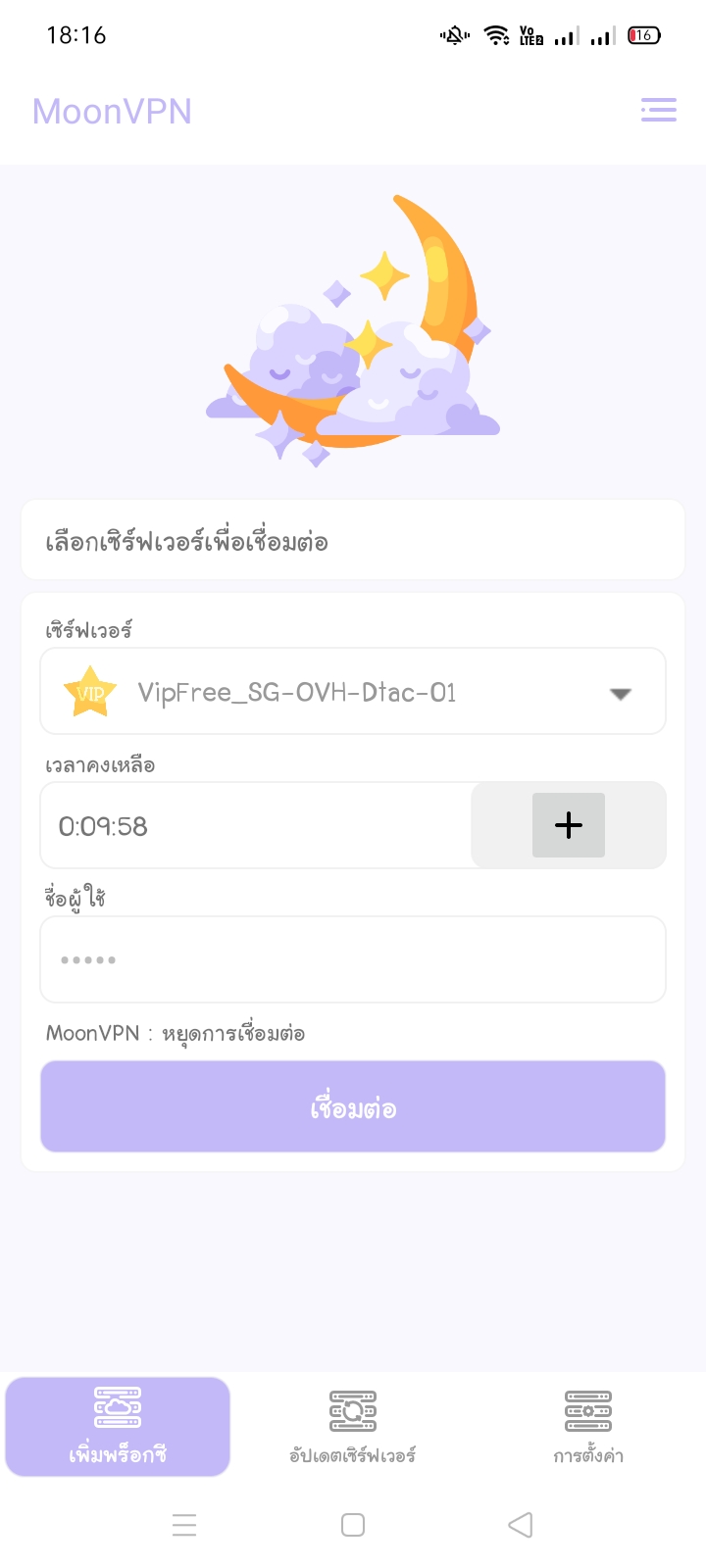The width and height of the screenshot is (706, 1568).
Task: Open the hamburger menu in the top bar
Action: 658,110
